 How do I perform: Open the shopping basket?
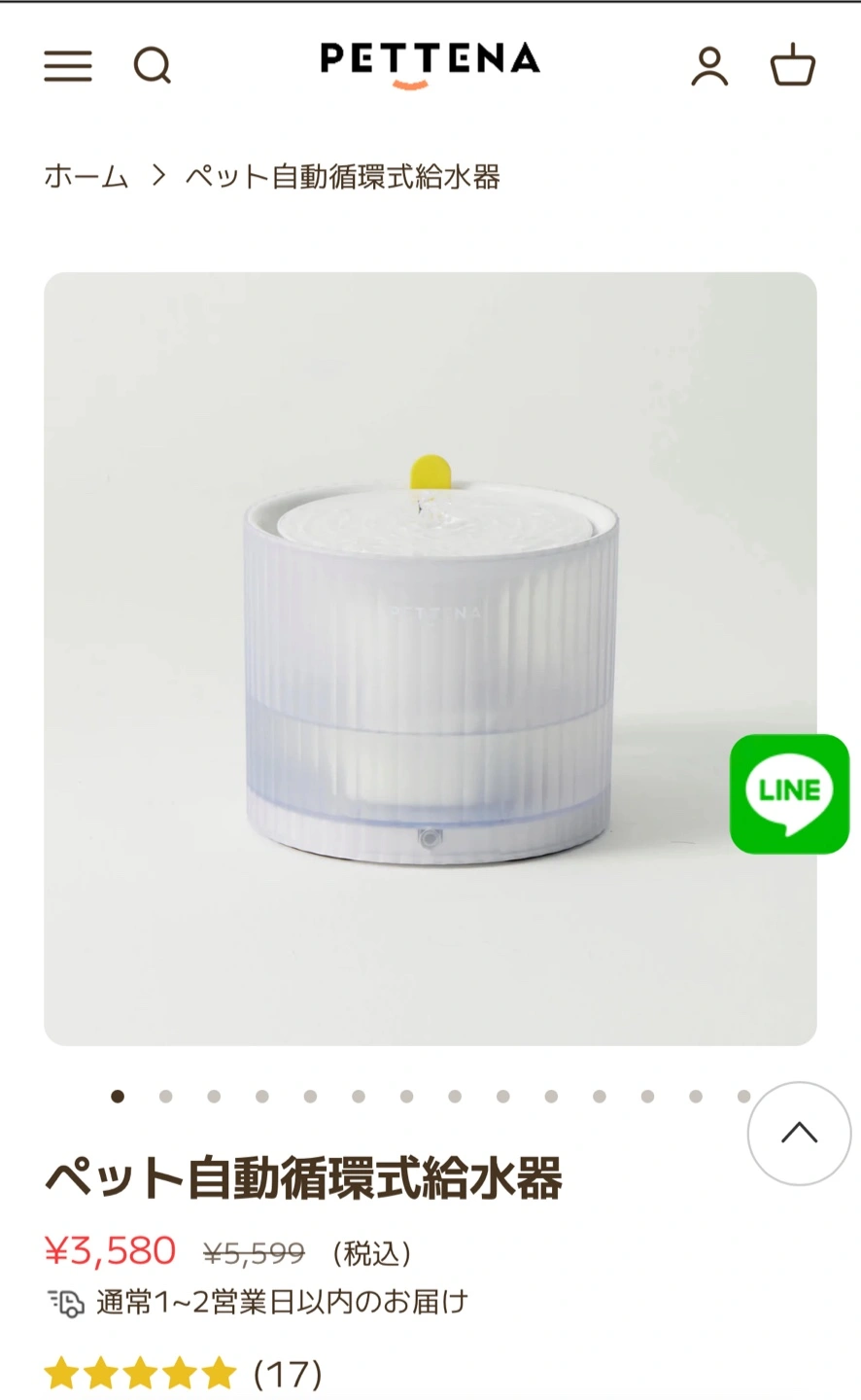792,66
